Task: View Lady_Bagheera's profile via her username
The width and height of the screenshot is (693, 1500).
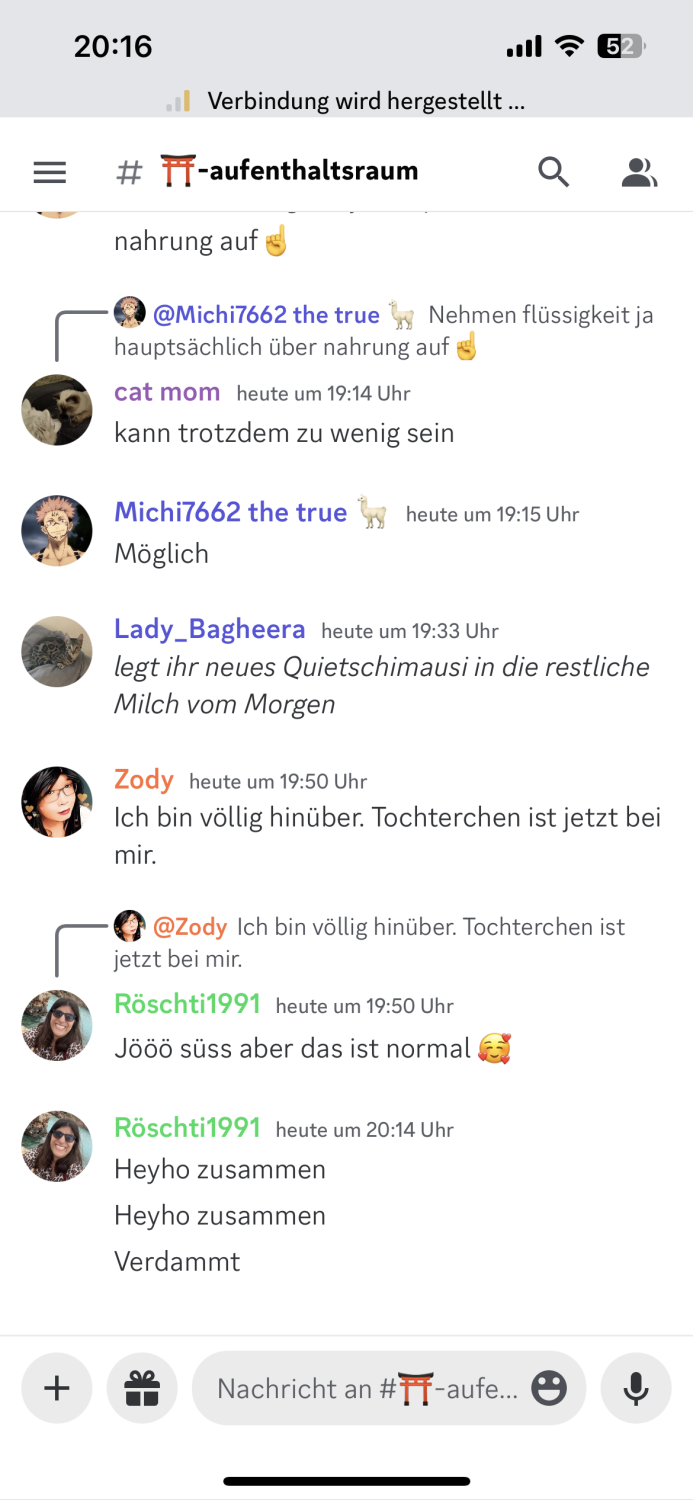Action: pyautogui.click(x=209, y=629)
